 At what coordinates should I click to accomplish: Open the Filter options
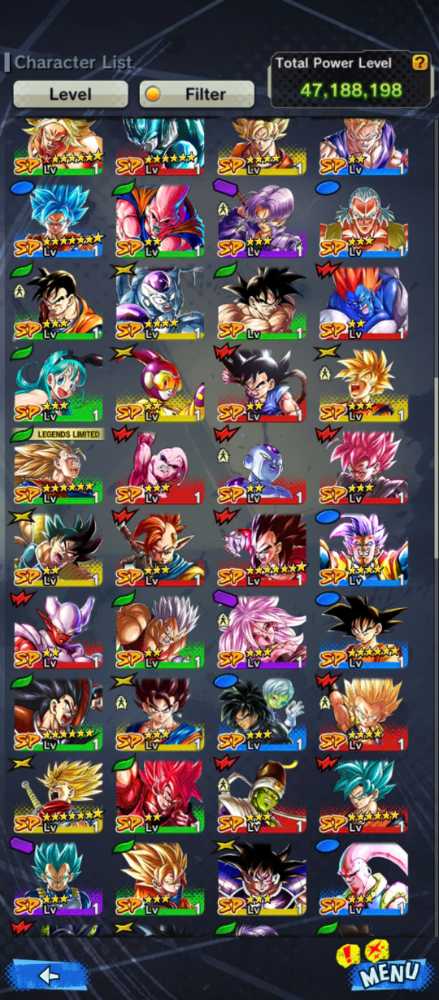pos(197,94)
